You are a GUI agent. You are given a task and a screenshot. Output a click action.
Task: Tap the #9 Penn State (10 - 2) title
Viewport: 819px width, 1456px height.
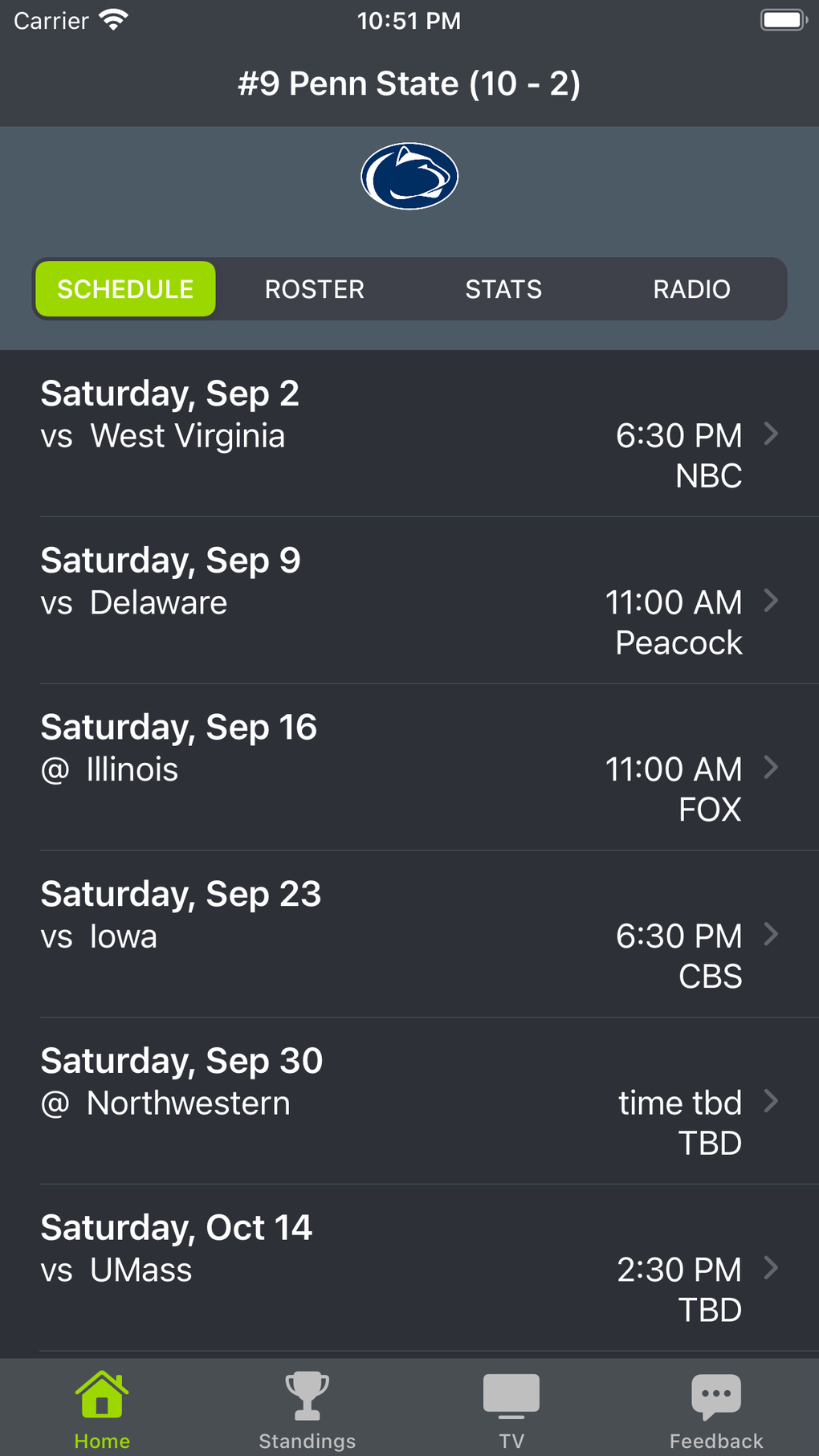(x=409, y=83)
